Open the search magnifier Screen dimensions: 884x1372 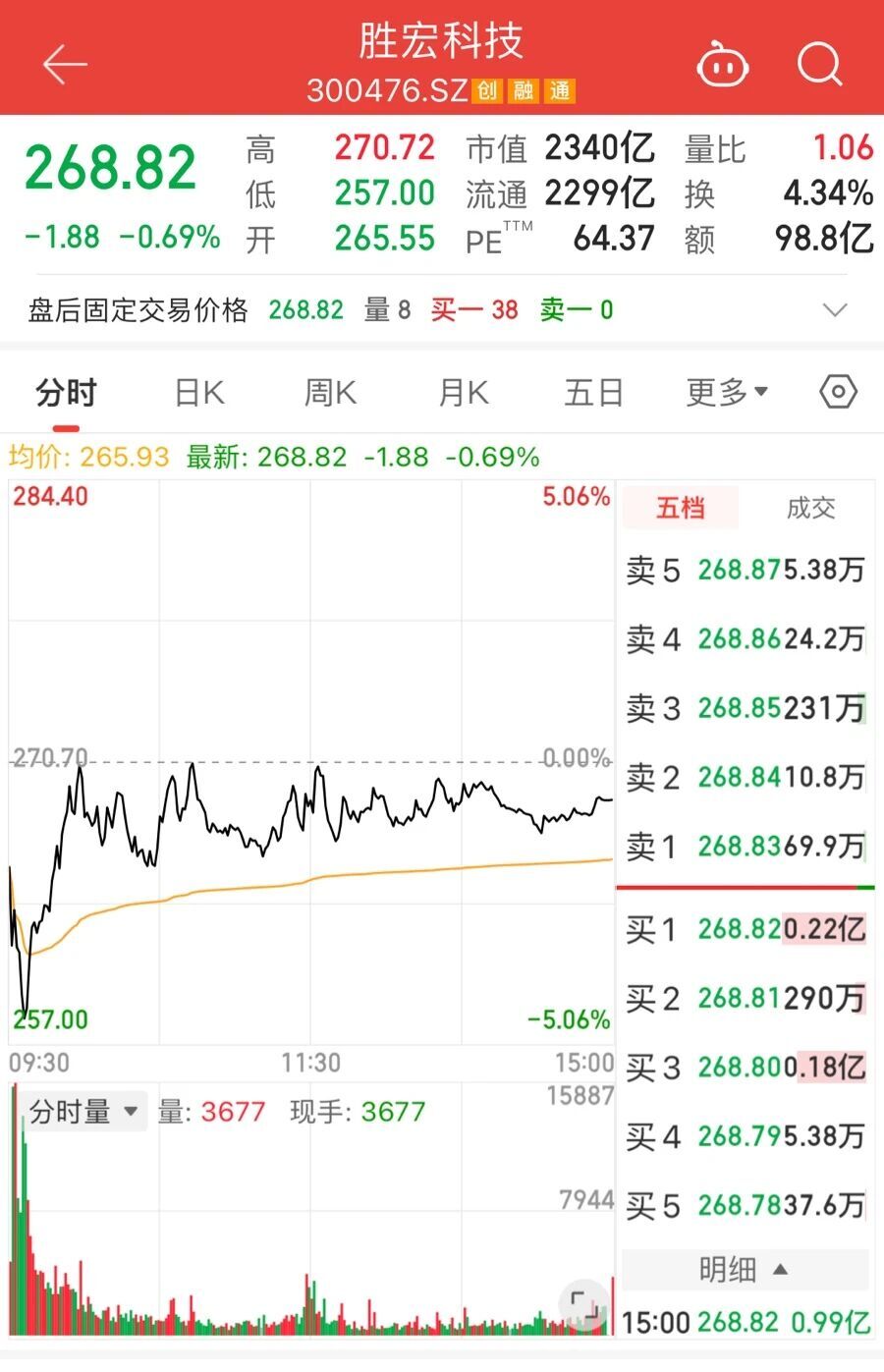coord(819,65)
